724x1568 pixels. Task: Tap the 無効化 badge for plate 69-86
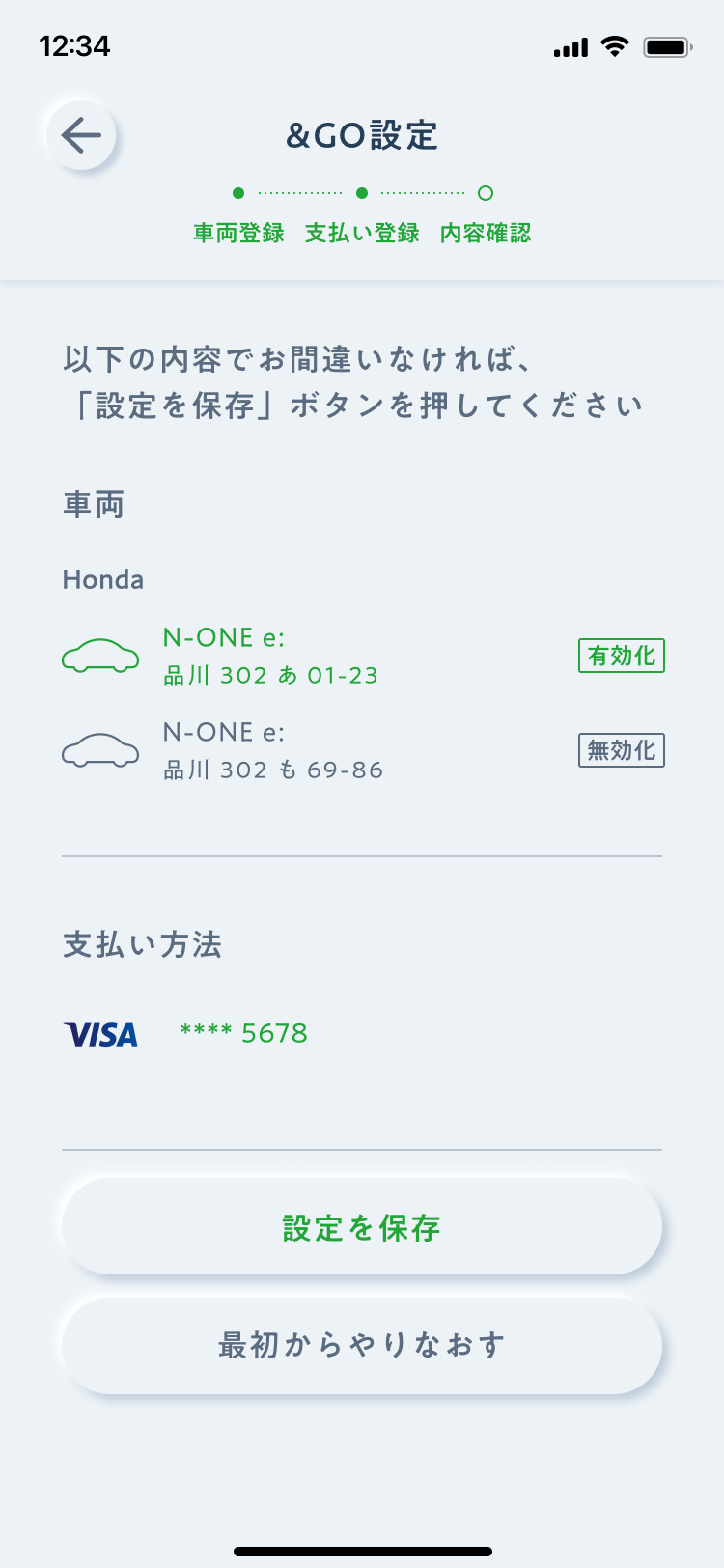pyautogui.click(x=622, y=750)
